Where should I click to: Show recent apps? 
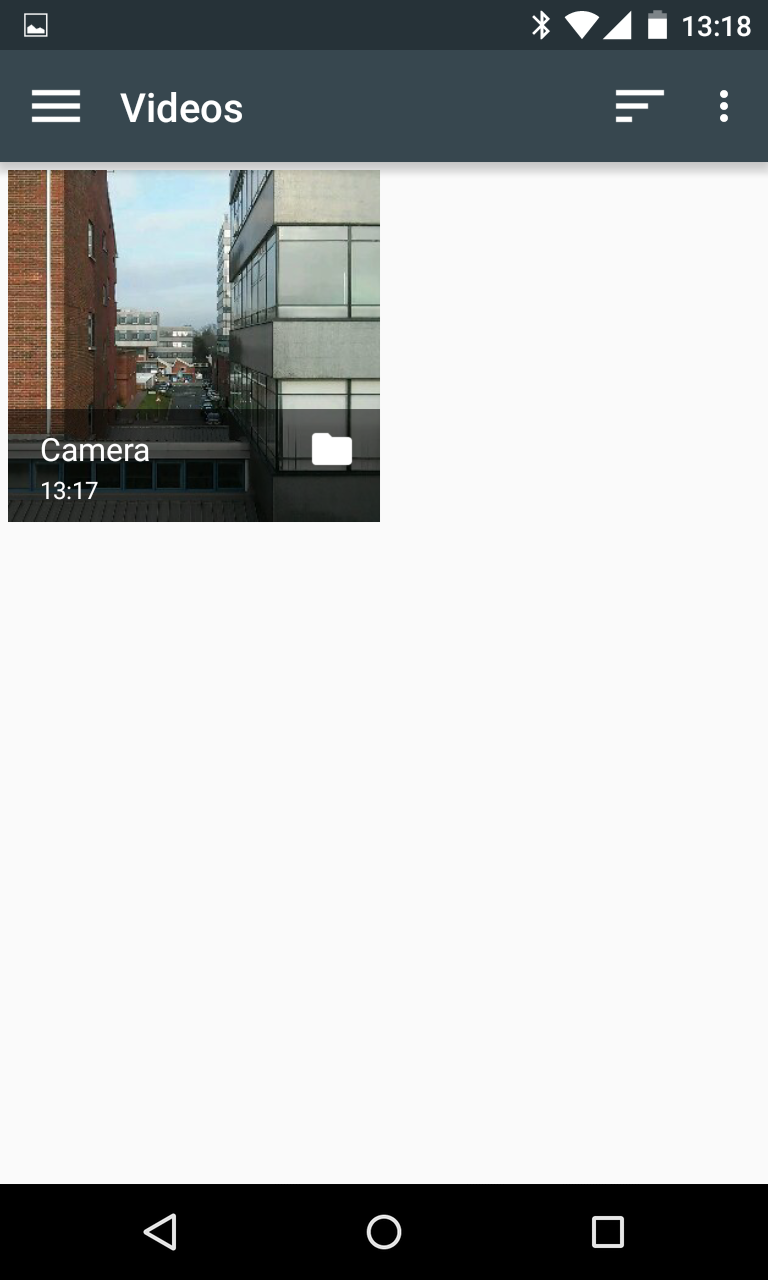click(x=607, y=1232)
